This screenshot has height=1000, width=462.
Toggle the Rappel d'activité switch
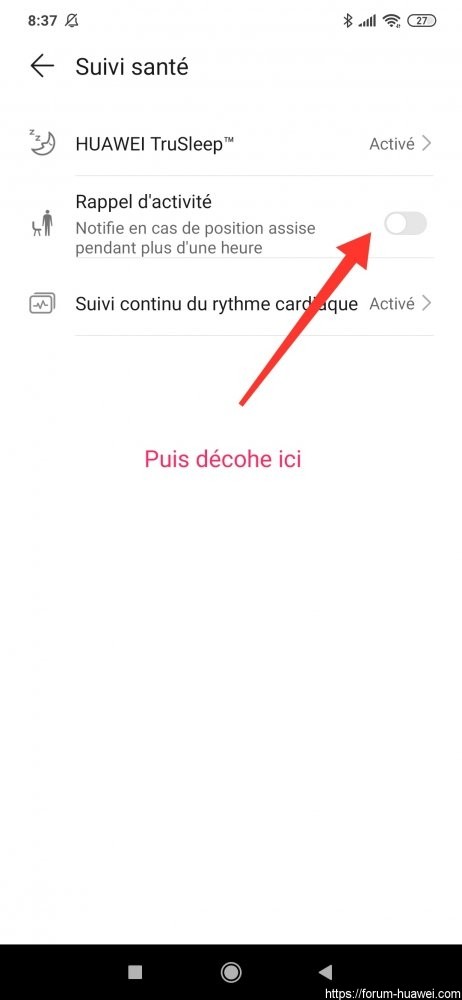point(405,224)
